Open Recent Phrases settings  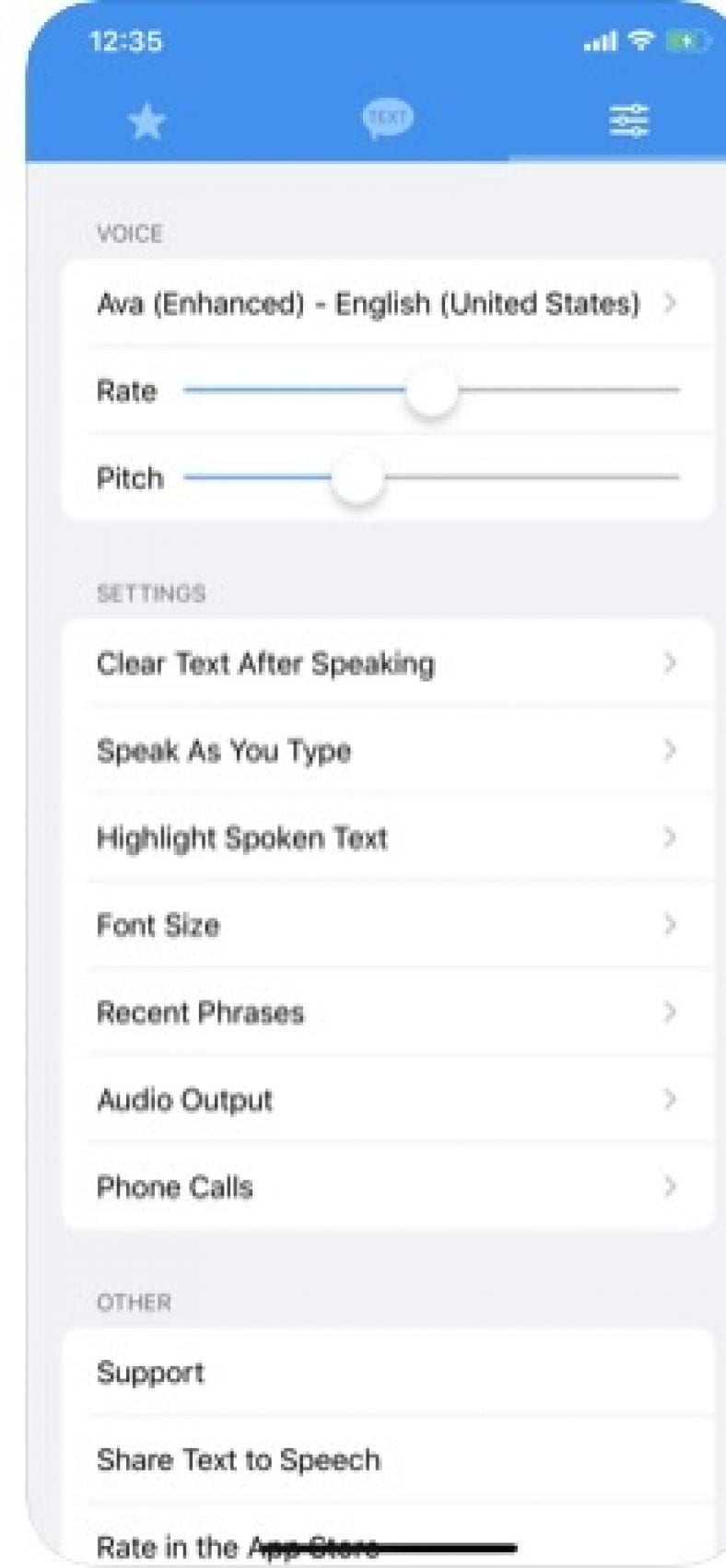coord(388,1012)
